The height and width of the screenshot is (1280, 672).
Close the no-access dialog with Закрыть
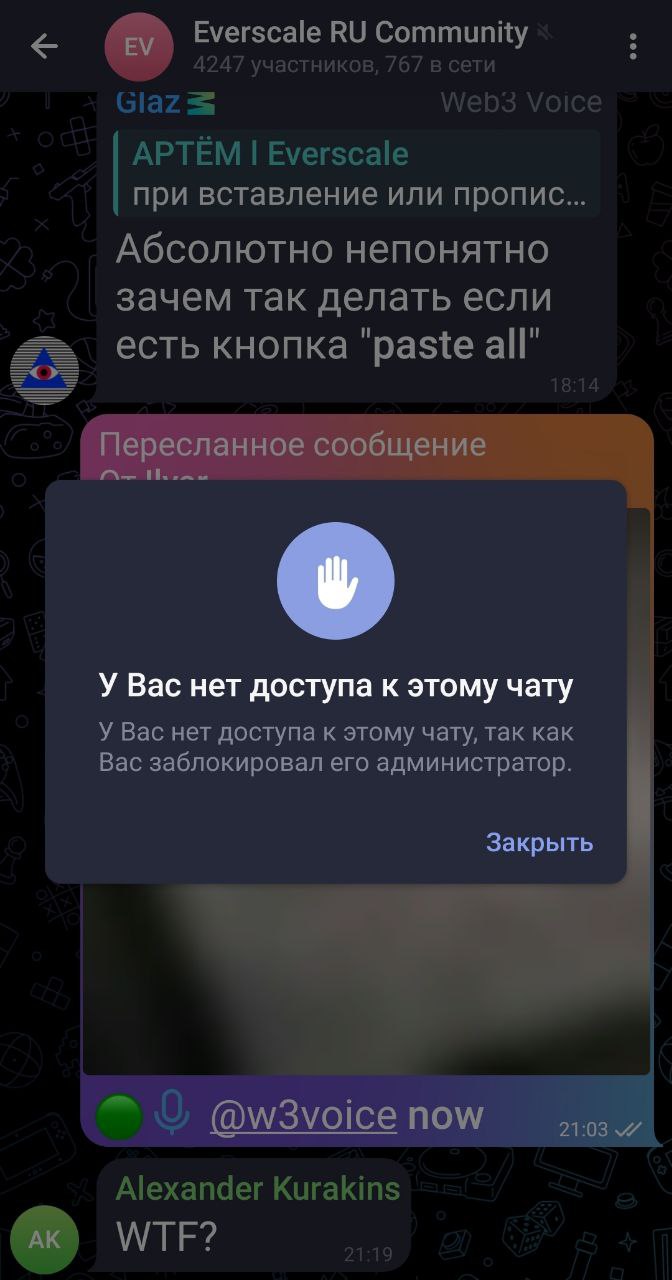539,842
